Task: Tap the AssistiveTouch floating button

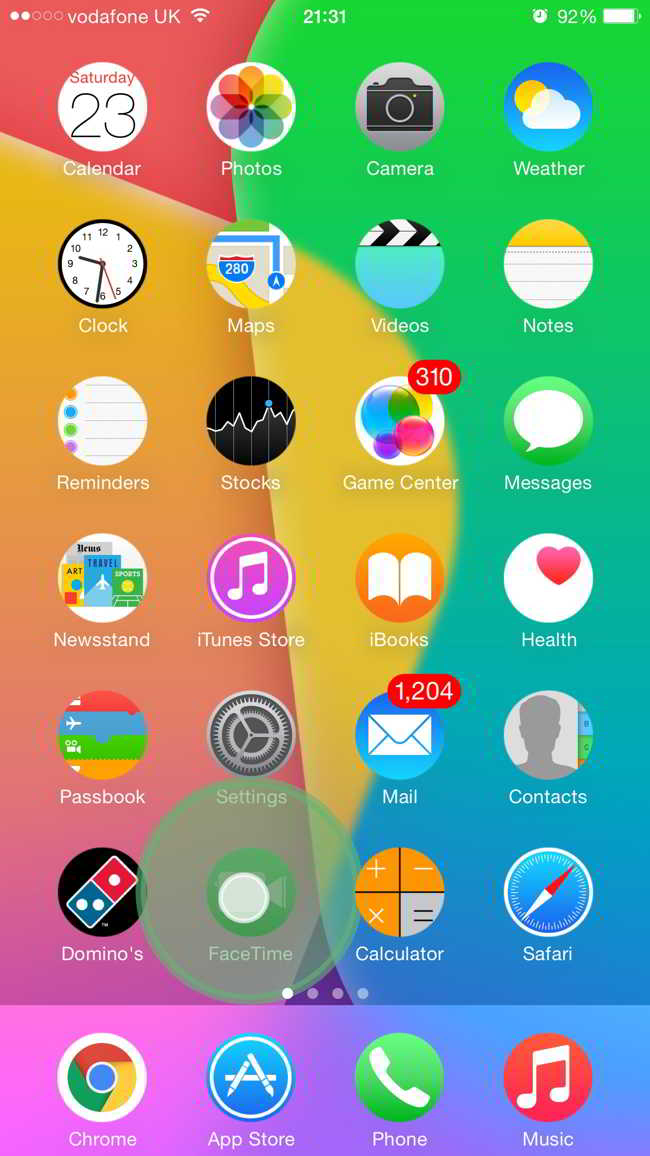Action: point(243,896)
